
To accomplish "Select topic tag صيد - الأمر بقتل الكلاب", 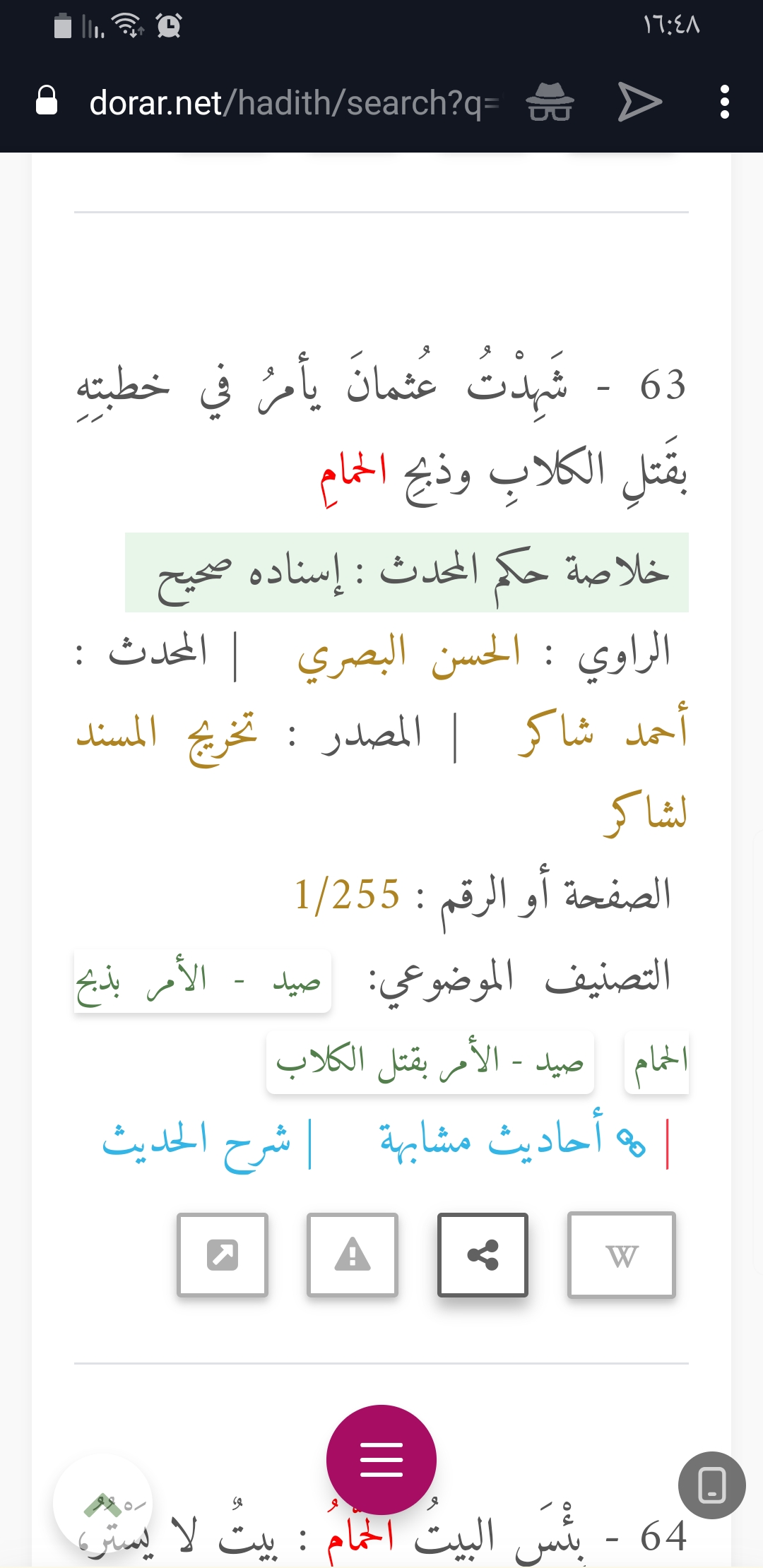I will coord(430,1063).
